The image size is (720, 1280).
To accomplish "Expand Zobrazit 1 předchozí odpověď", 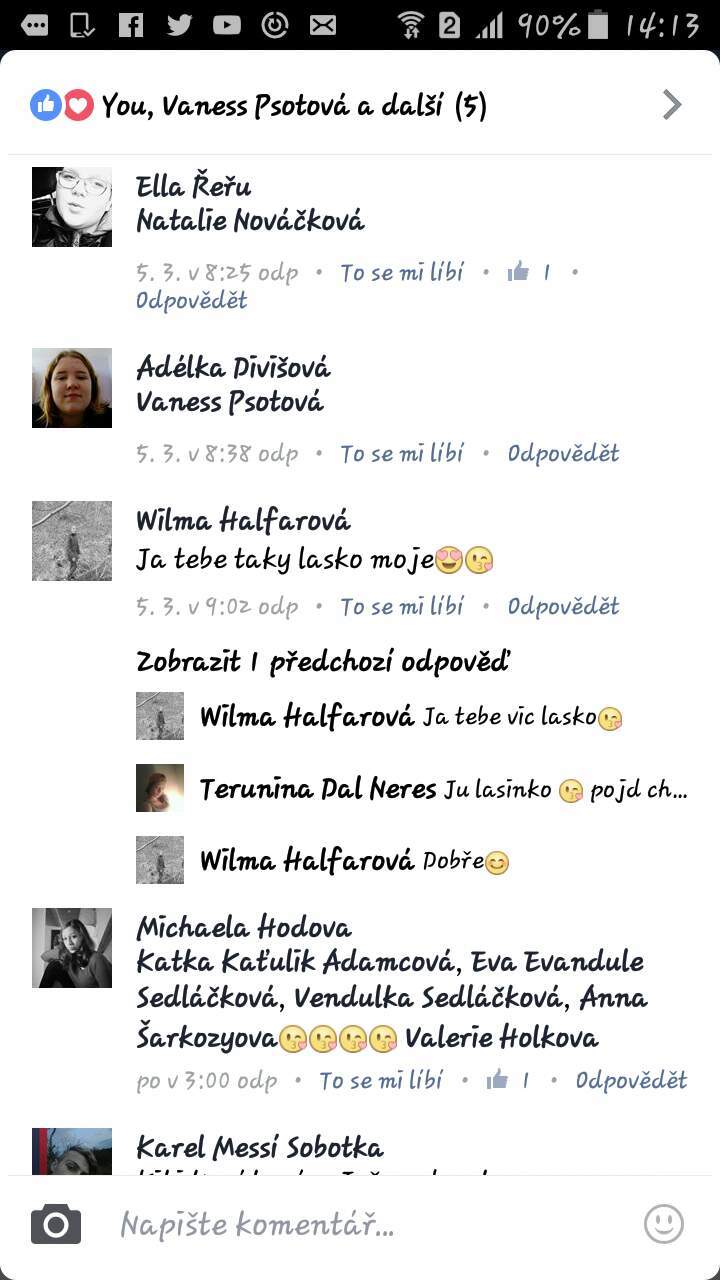I will coord(323,662).
